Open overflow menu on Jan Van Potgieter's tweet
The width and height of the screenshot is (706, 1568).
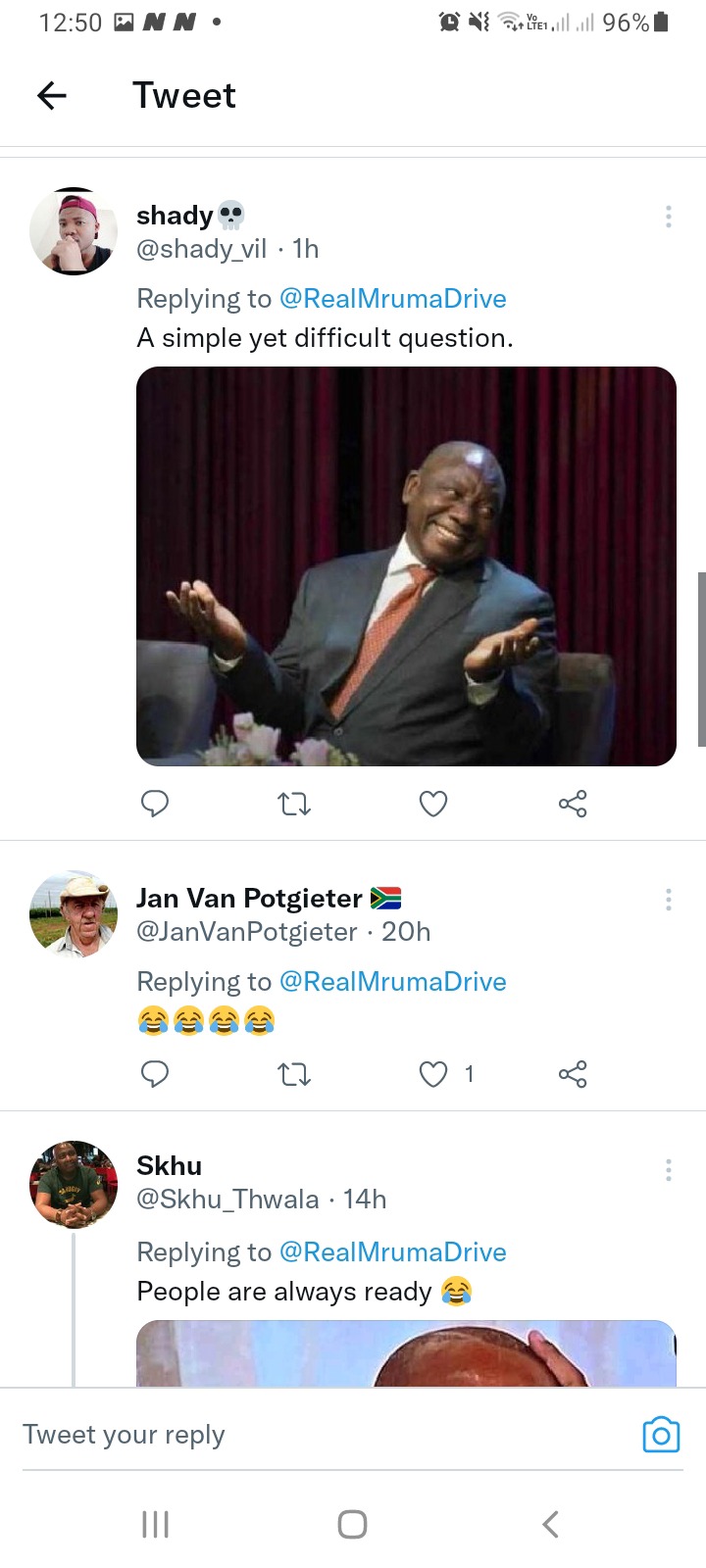(x=669, y=900)
